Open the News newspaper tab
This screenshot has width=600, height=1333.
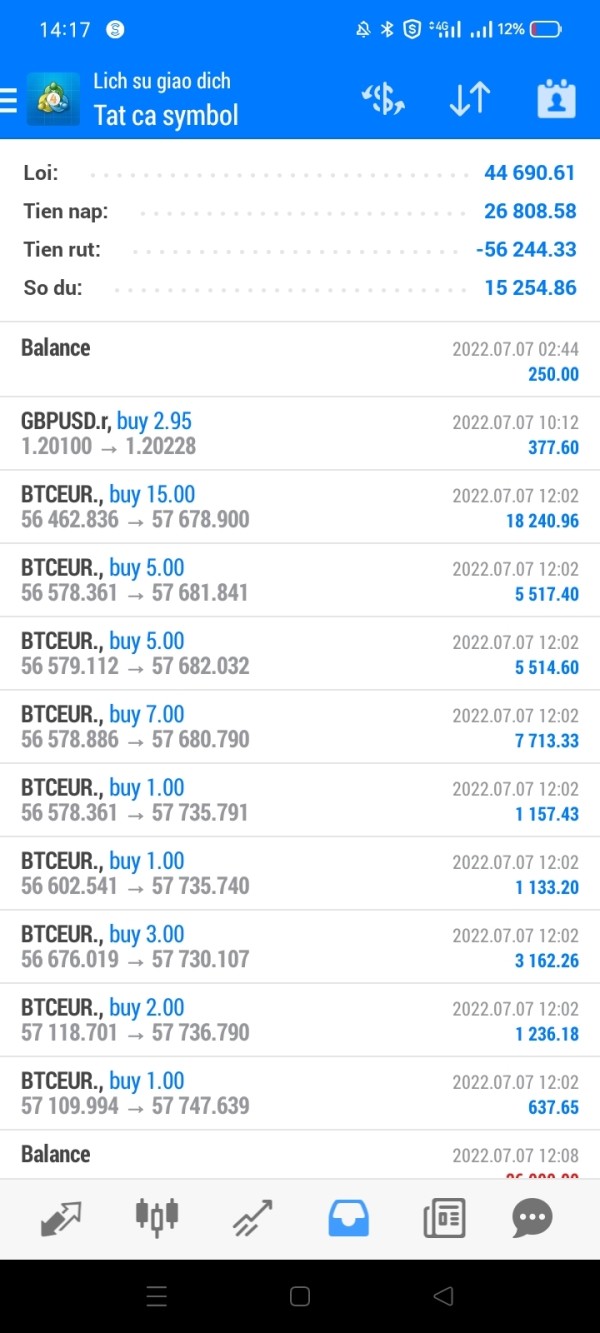point(443,1218)
